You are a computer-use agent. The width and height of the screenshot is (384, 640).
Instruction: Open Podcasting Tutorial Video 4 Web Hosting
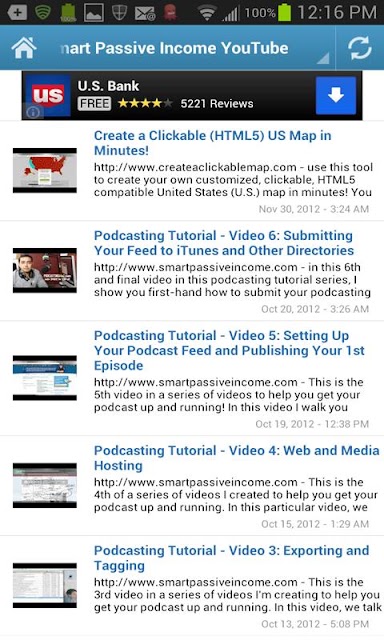[192, 486]
